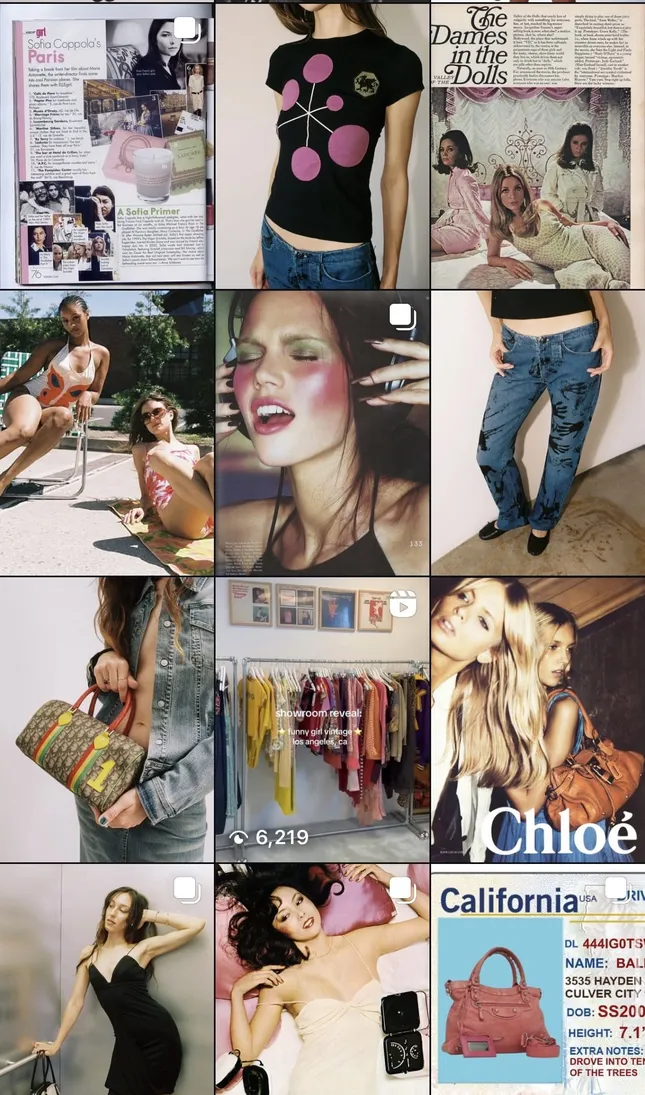The height and width of the screenshot is (1095, 645).
Task: Open the black tee with pink circles post
Action: tap(321, 145)
